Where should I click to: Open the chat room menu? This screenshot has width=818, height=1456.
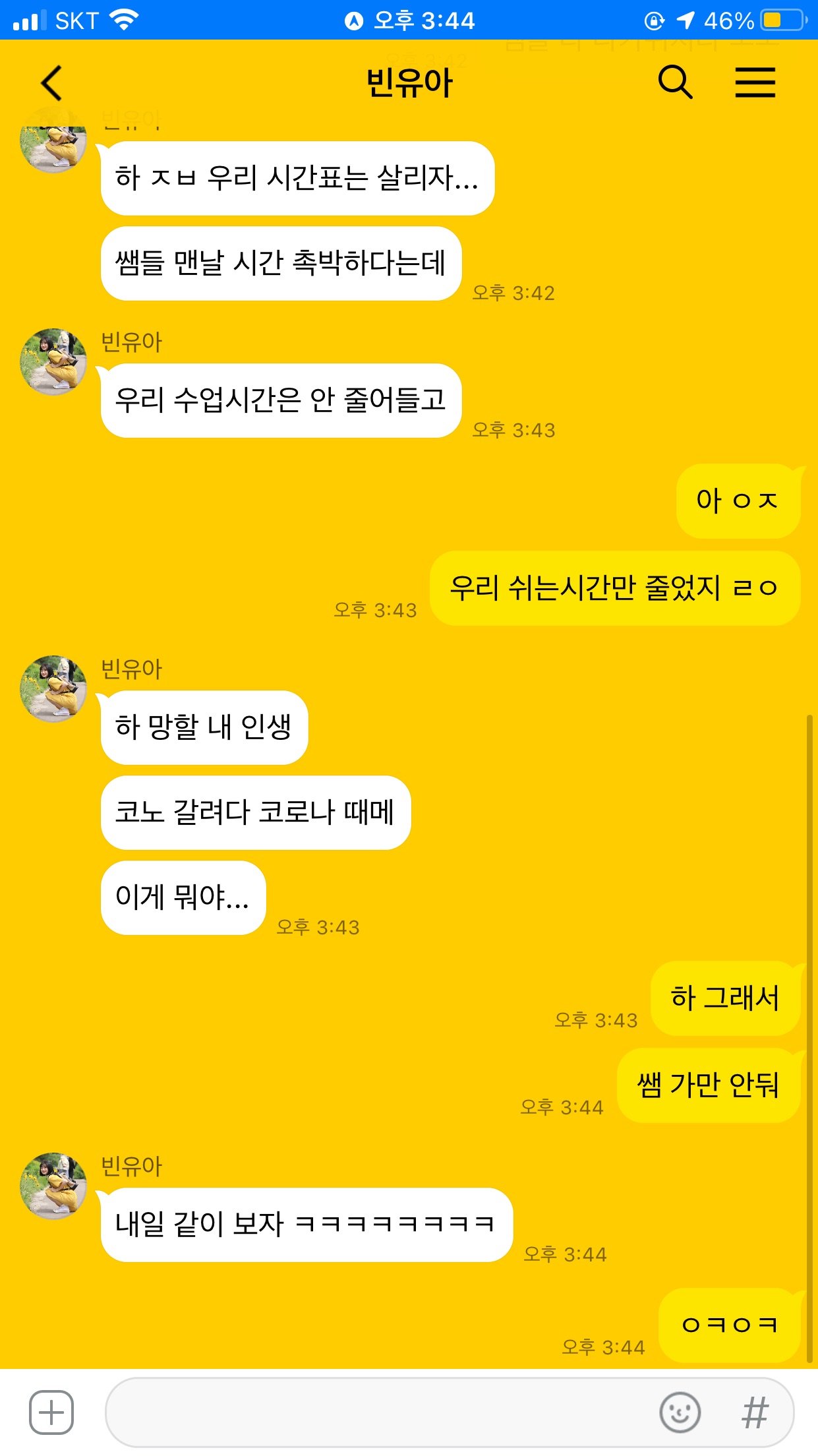pyautogui.click(x=755, y=83)
